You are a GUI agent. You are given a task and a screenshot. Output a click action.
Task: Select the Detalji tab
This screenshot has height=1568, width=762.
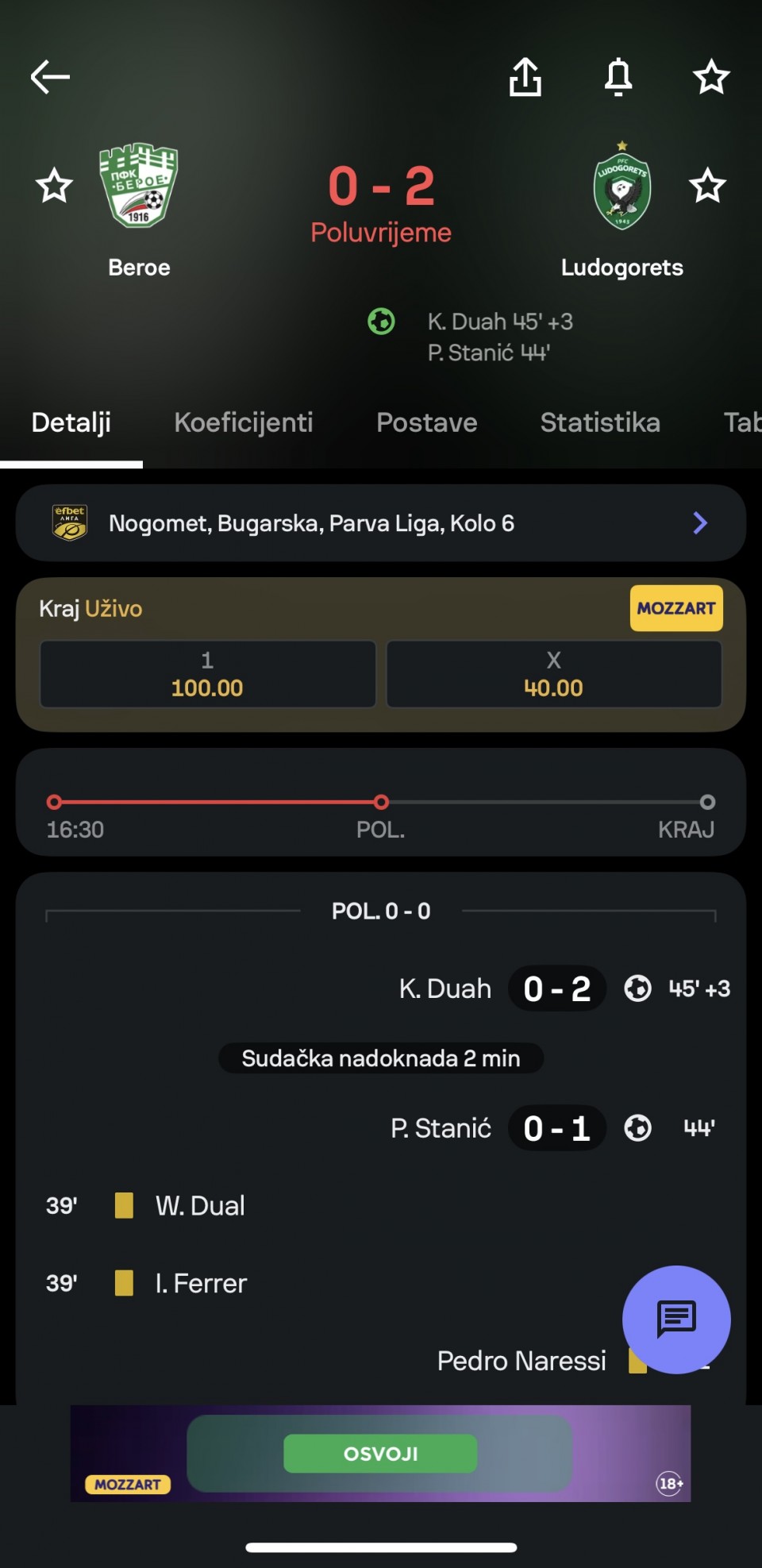click(x=71, y=422)
